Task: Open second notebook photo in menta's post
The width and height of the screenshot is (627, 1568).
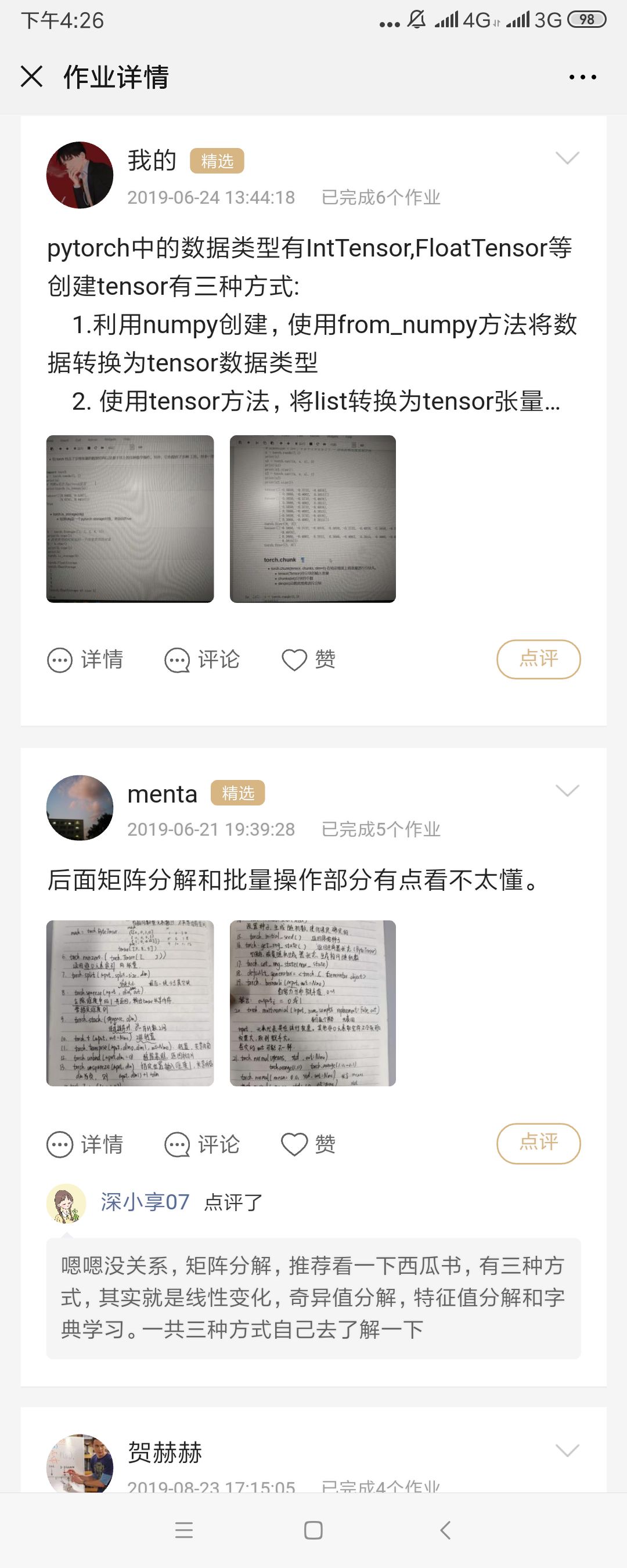Action: tap(313, 1003)
